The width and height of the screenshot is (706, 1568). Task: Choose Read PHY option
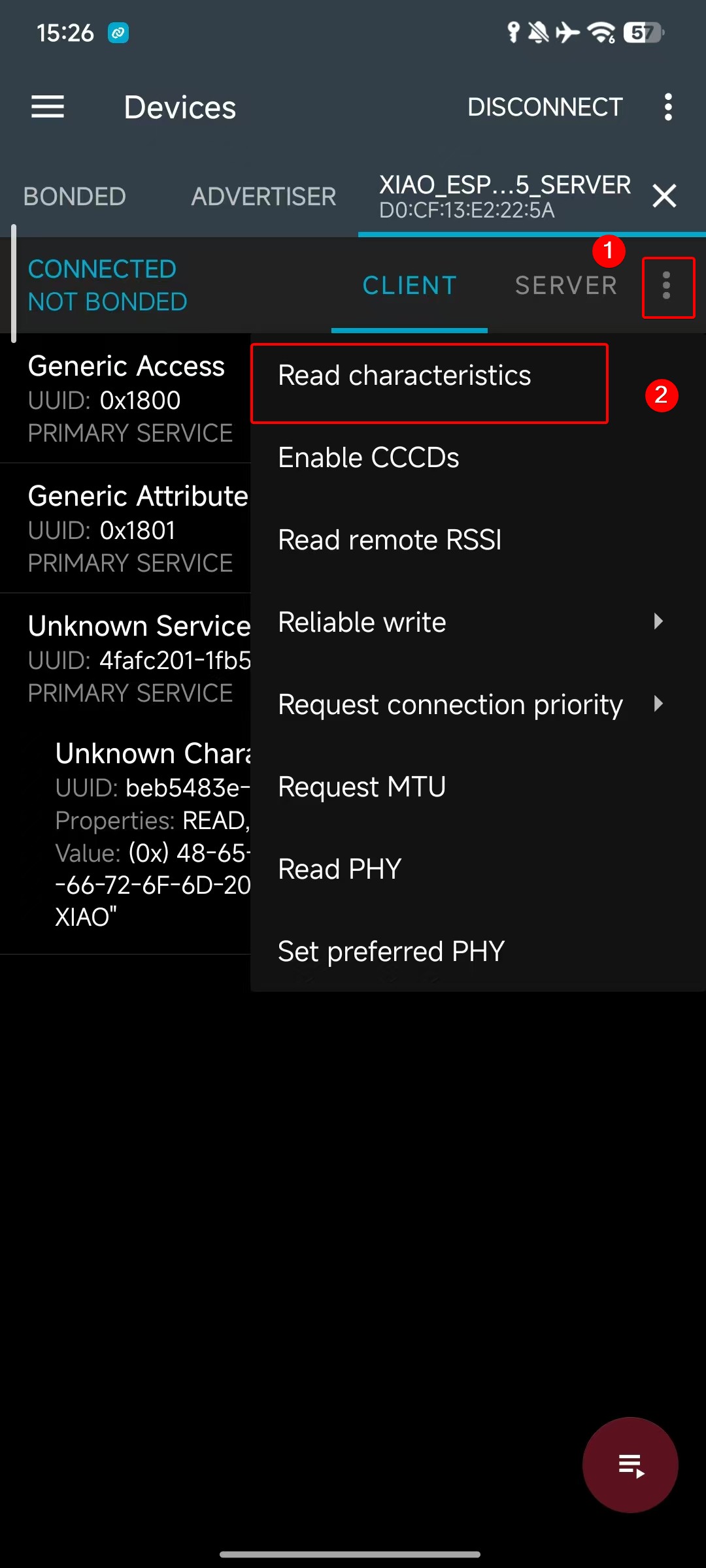point(339,869)
